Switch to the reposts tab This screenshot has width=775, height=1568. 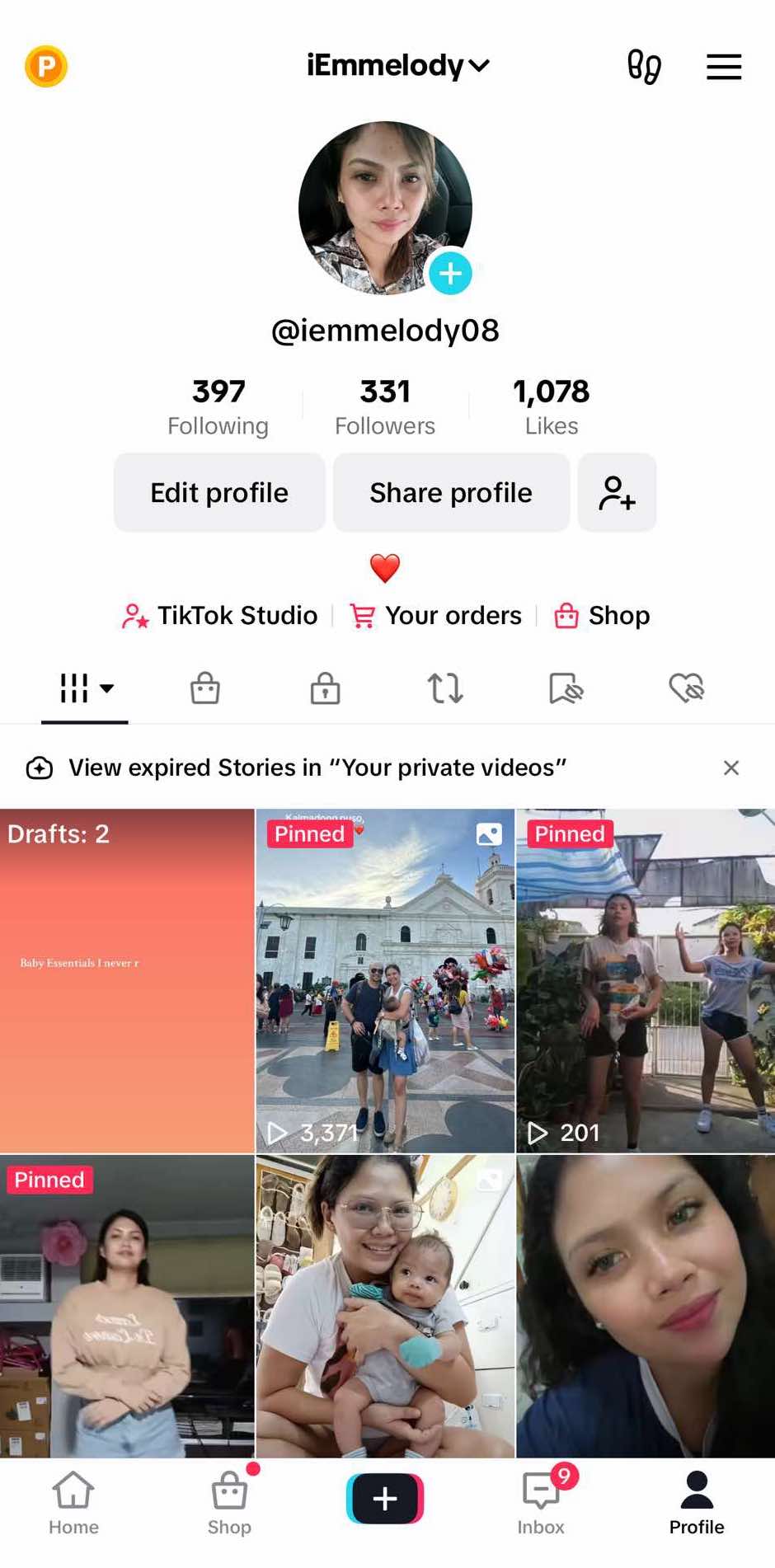[445, 688]
